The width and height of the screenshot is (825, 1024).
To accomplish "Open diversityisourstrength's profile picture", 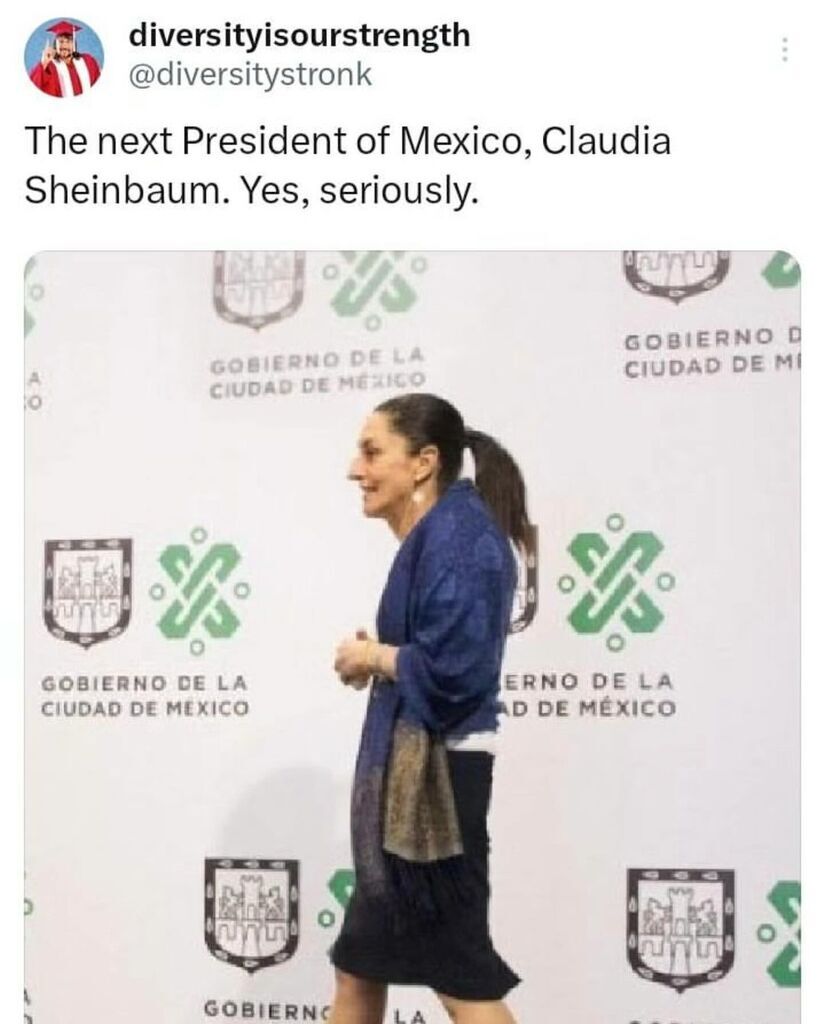I will (x=64, y=57).
